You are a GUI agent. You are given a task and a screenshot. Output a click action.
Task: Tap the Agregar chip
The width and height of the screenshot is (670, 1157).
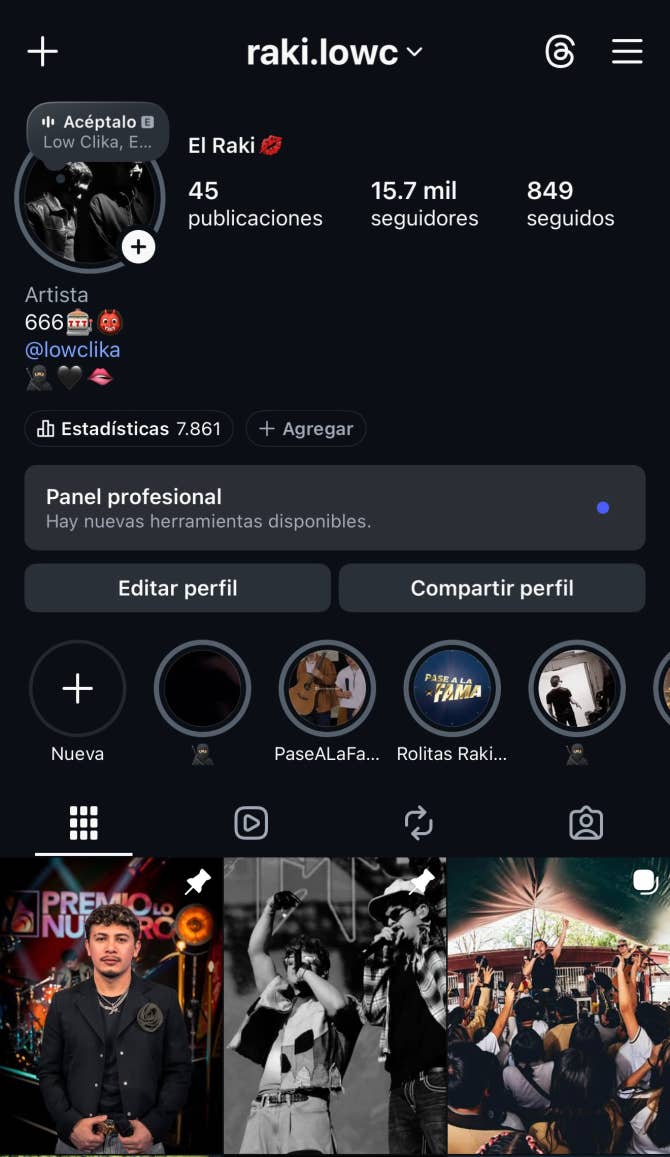point(306,429)
